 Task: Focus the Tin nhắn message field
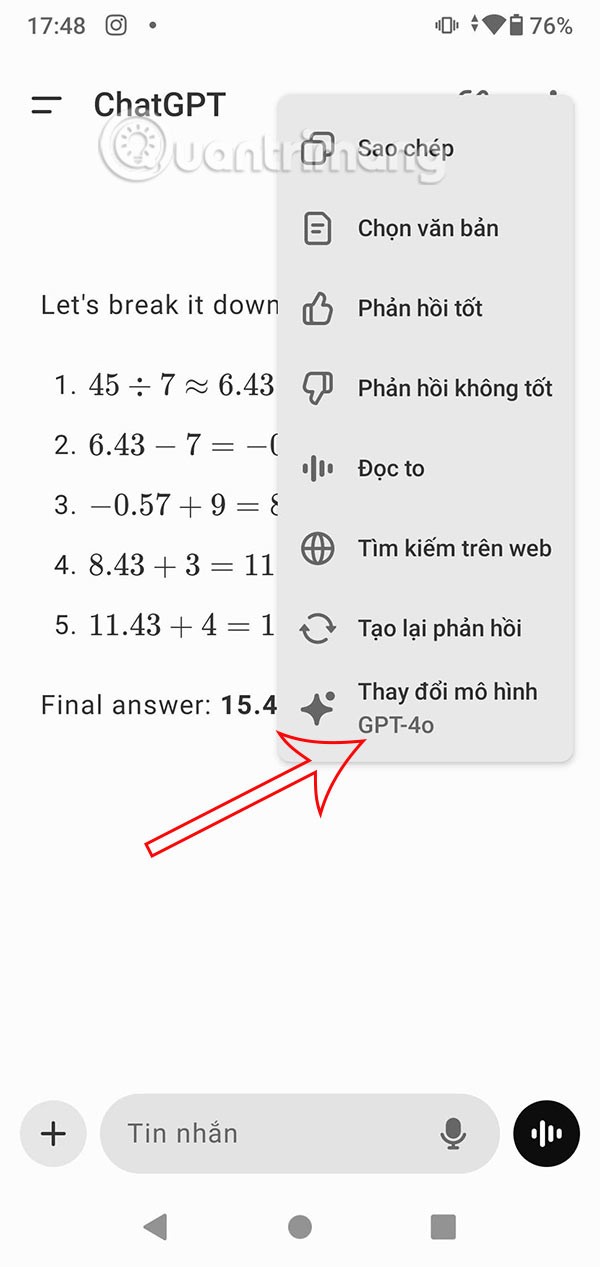click(270, 1133)
